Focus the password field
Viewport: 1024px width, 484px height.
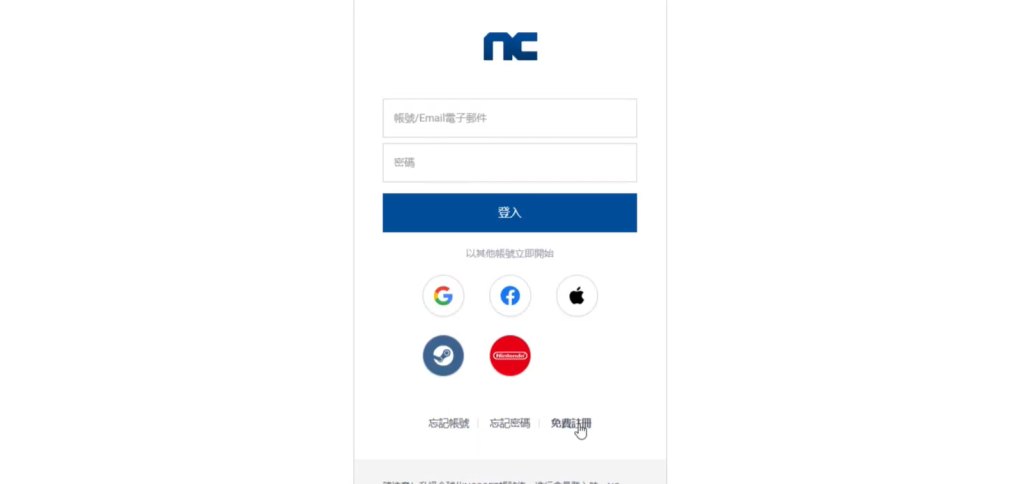click(x=509, y=162)
